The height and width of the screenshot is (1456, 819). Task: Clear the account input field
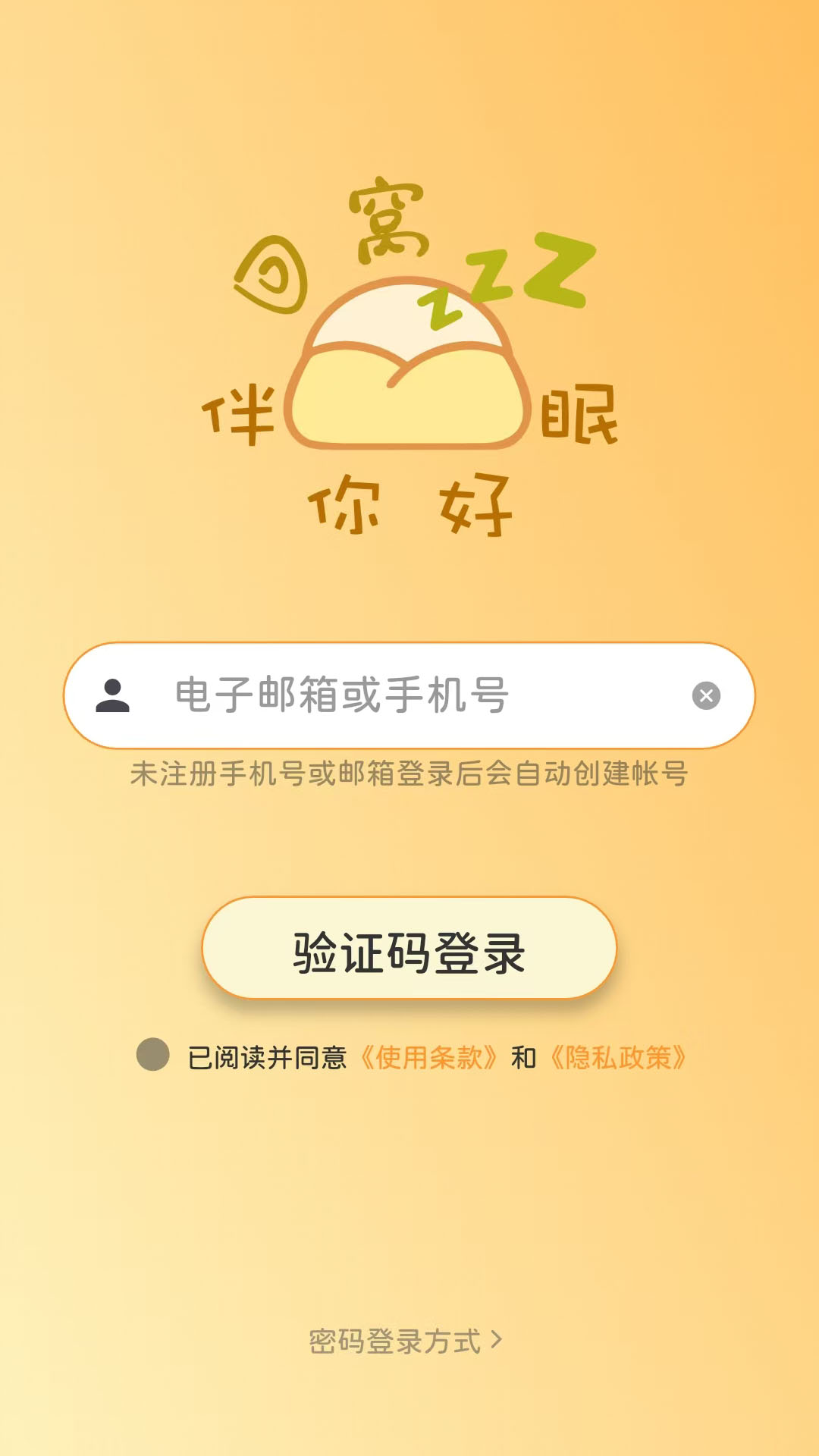(x=706, y=695)
